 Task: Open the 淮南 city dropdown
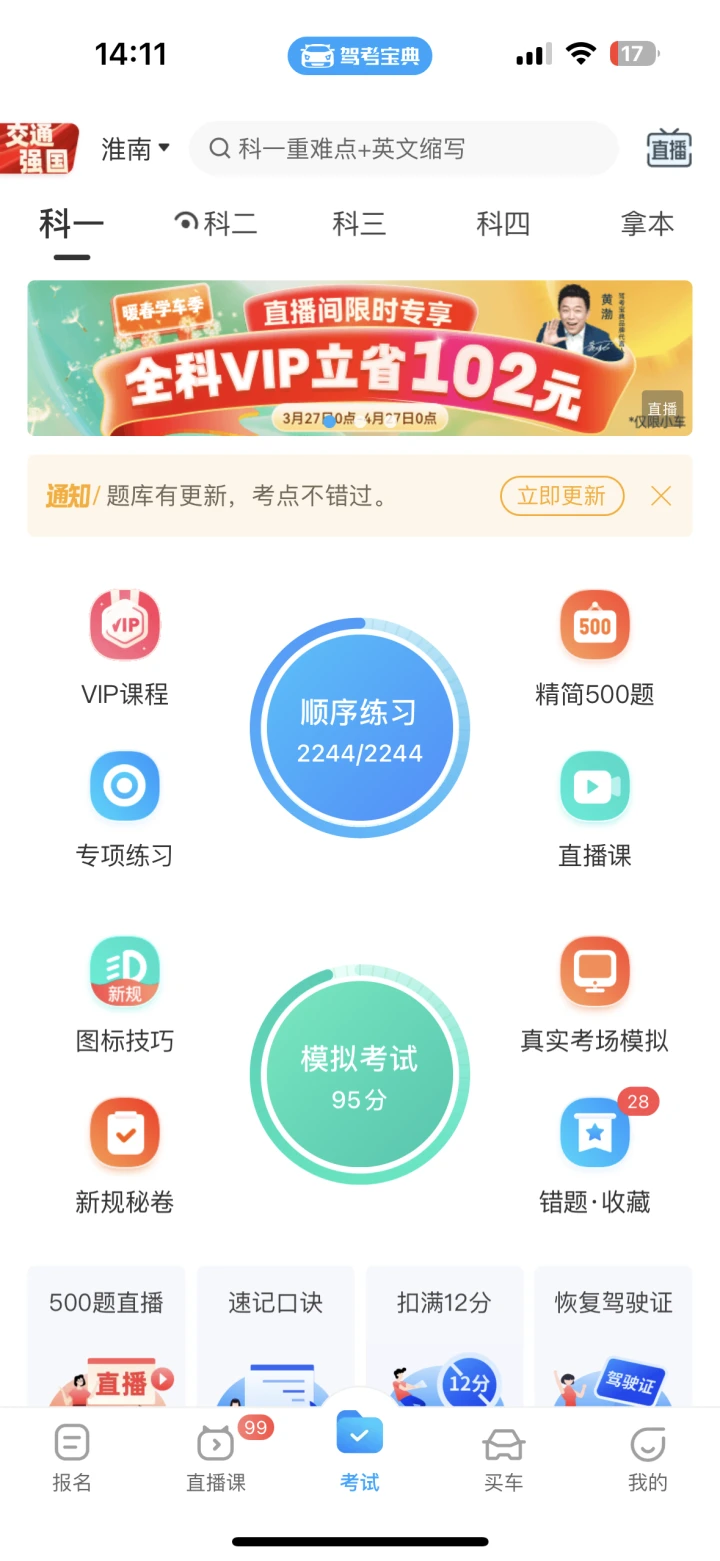[135, 149]
